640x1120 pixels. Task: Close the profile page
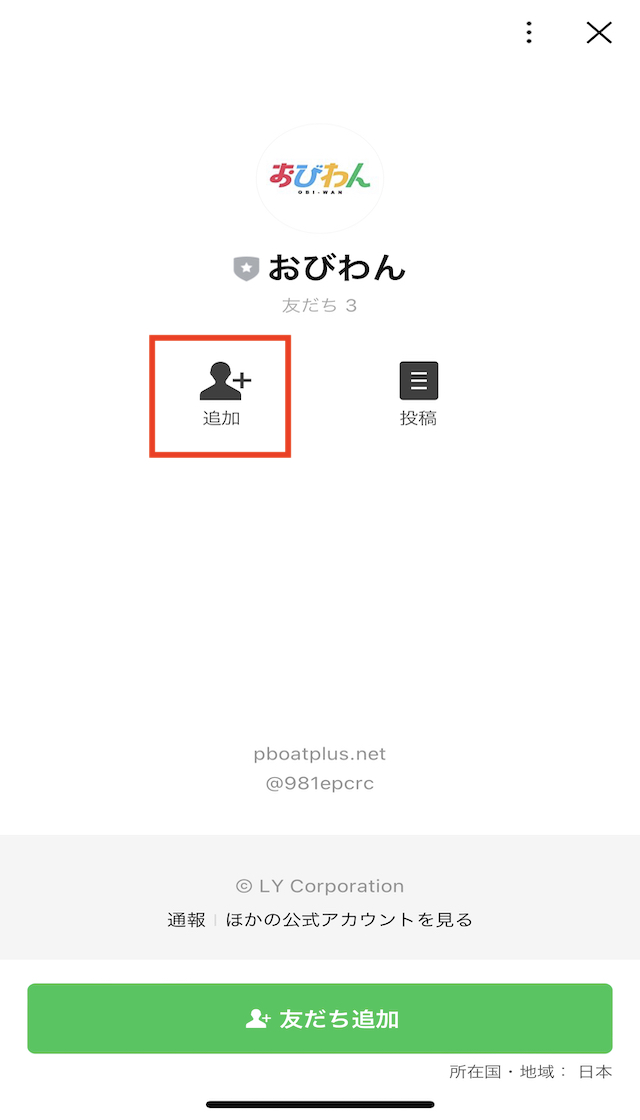599,32
